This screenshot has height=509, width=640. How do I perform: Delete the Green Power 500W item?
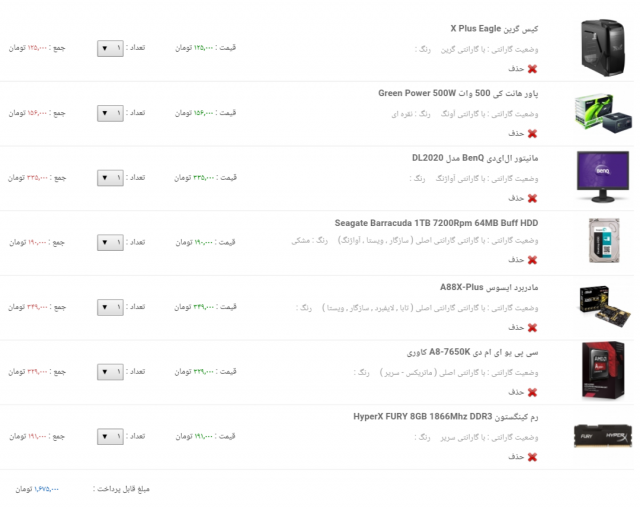point(532,133)
